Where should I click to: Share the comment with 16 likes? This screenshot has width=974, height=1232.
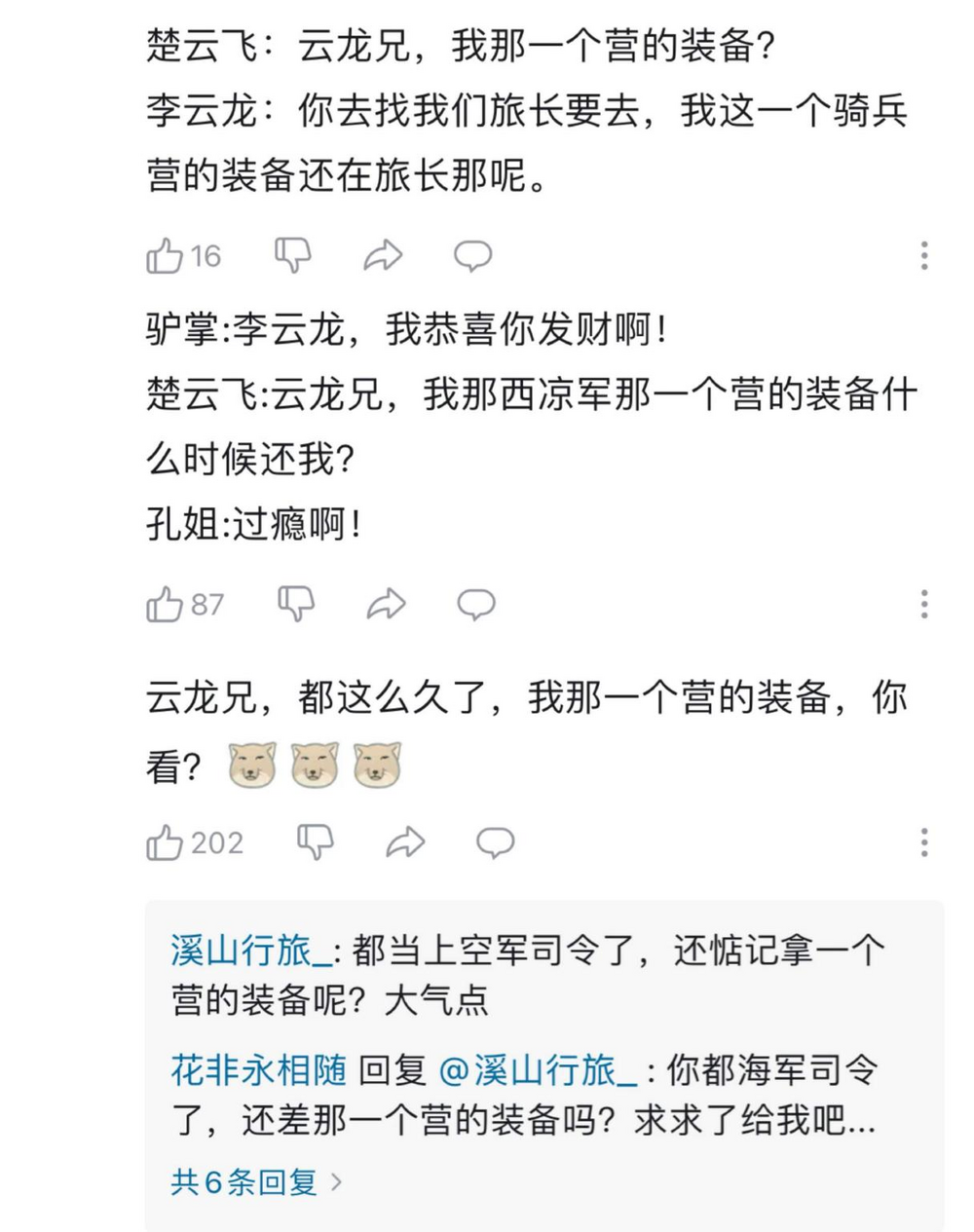383,255
